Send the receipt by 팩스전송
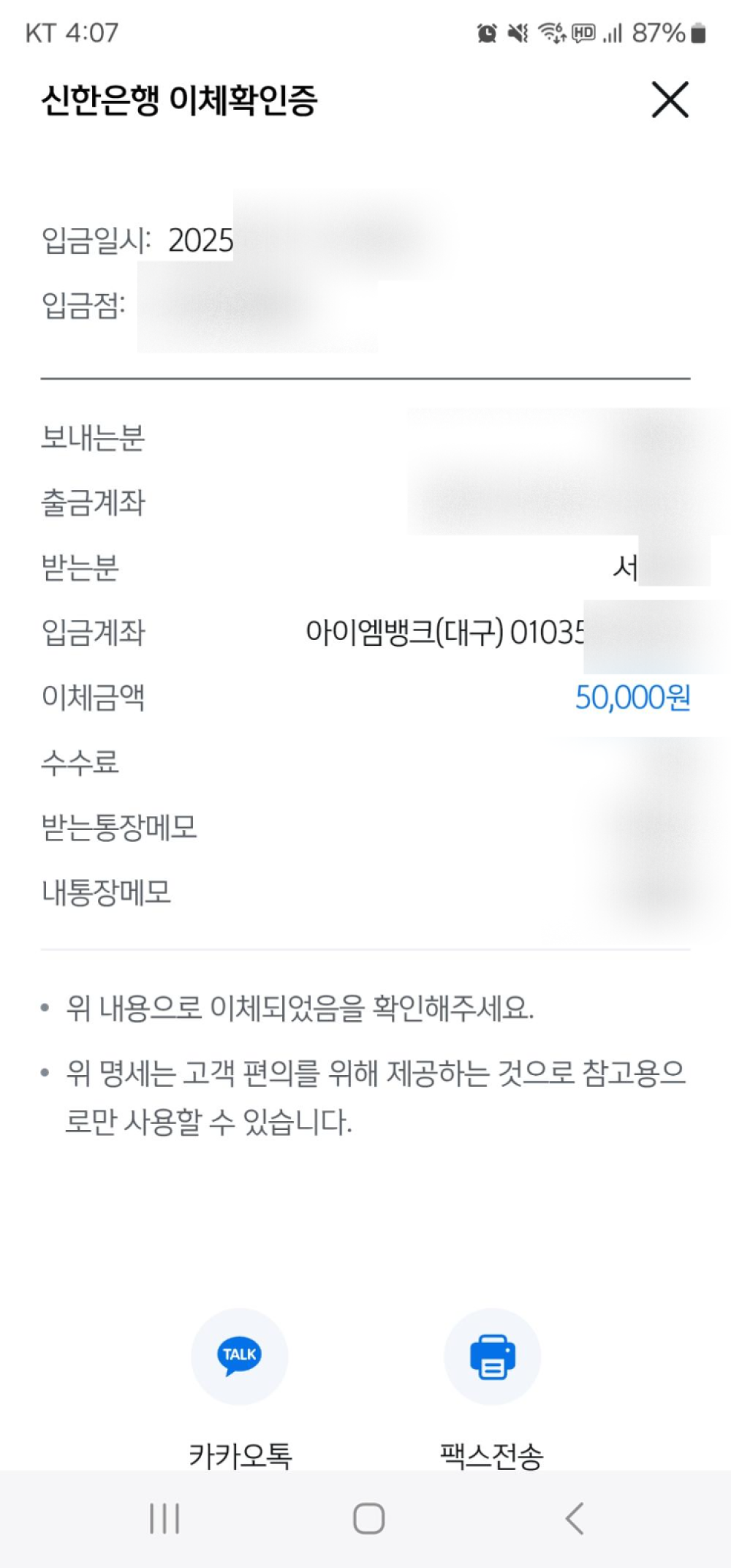The height and width of the screenshot is (1568, 731). (x=492, y=1356)
